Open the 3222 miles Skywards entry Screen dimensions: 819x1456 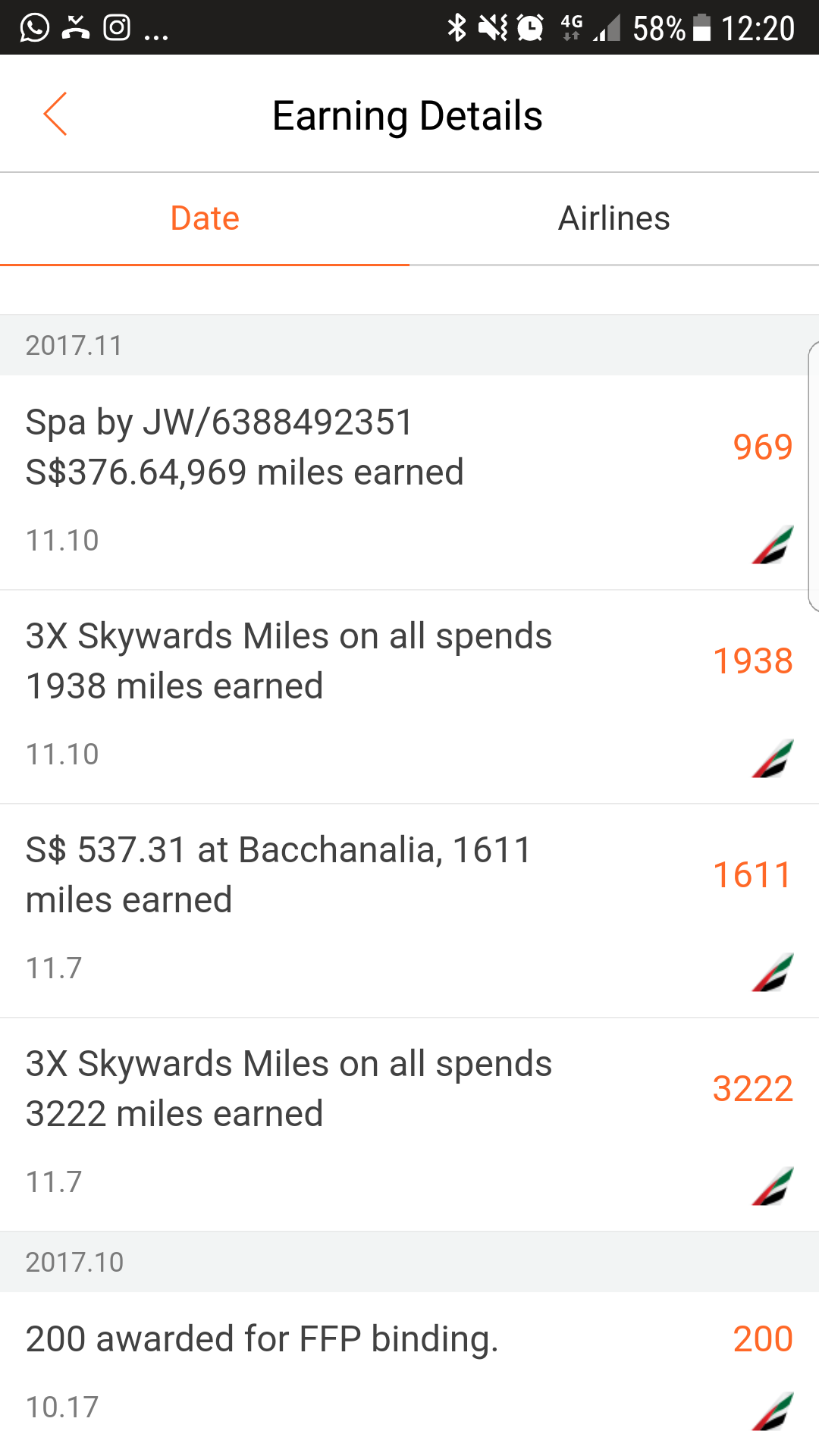[409, 1125]
